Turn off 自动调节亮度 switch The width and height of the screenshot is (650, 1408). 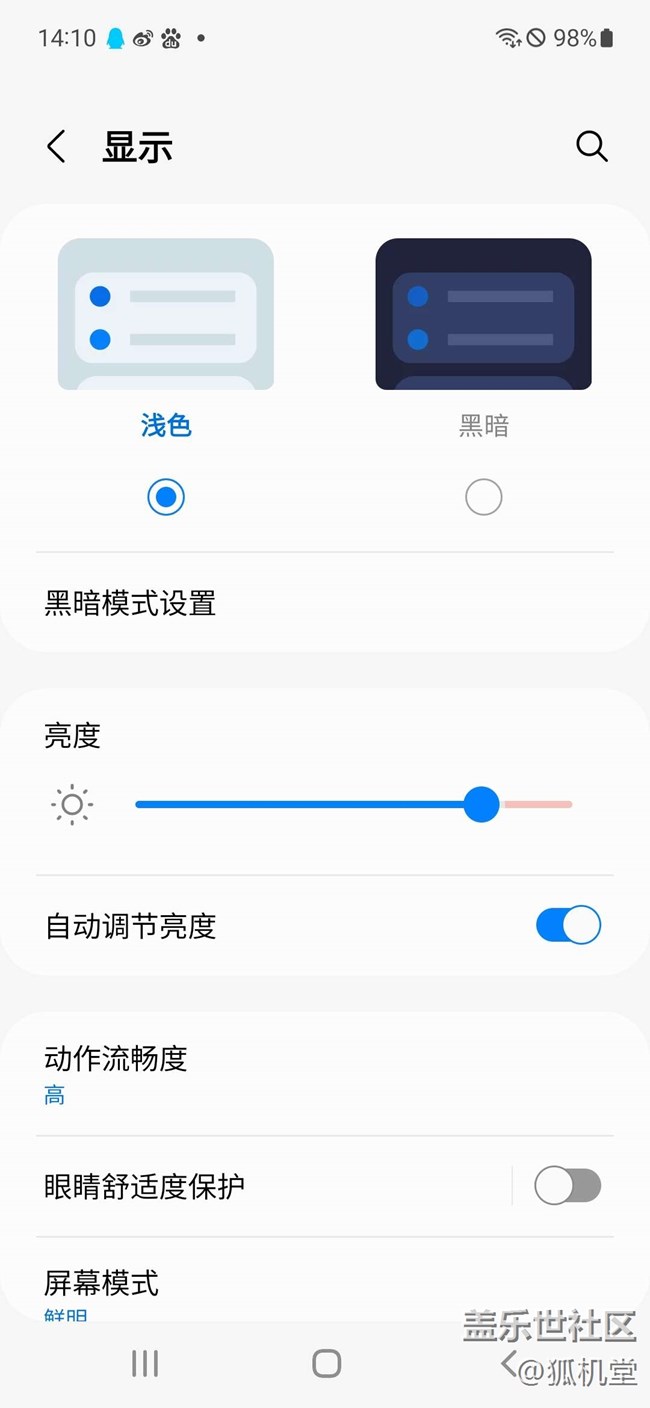568,925
